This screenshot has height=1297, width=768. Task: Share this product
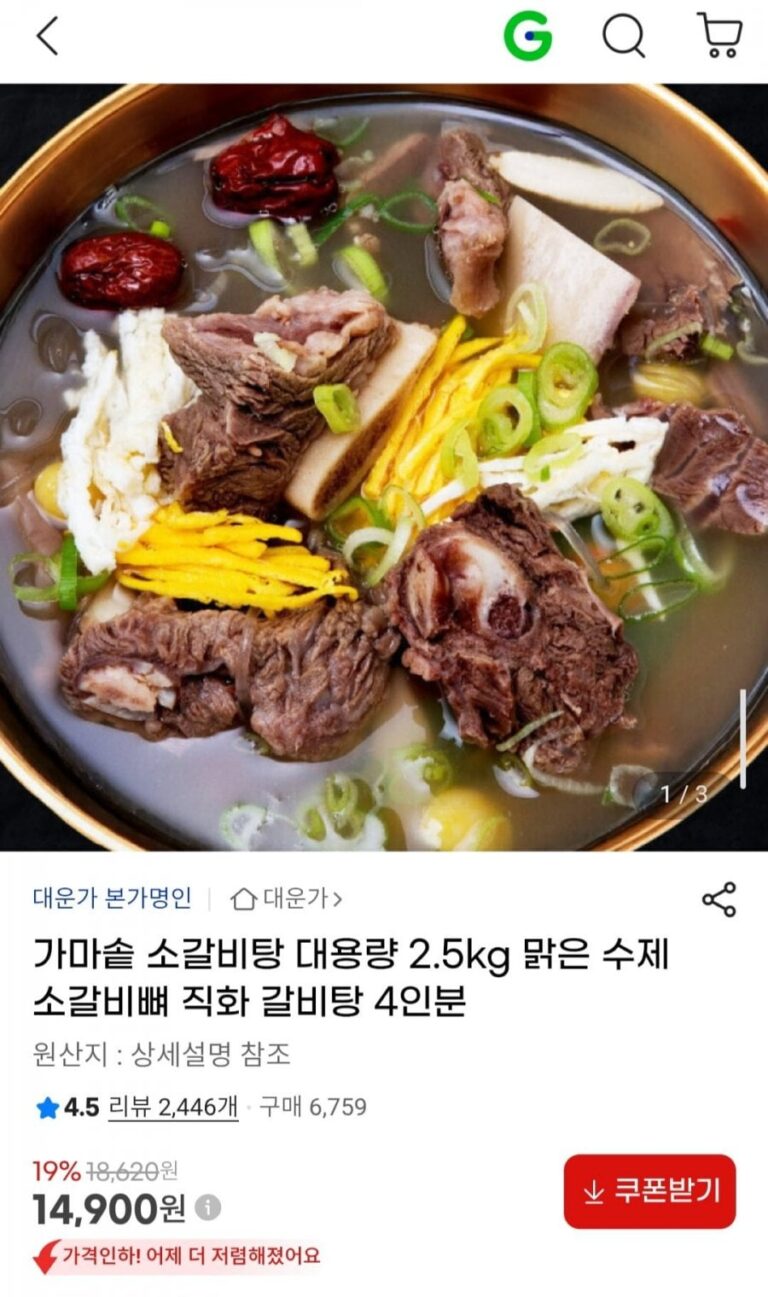719,899
